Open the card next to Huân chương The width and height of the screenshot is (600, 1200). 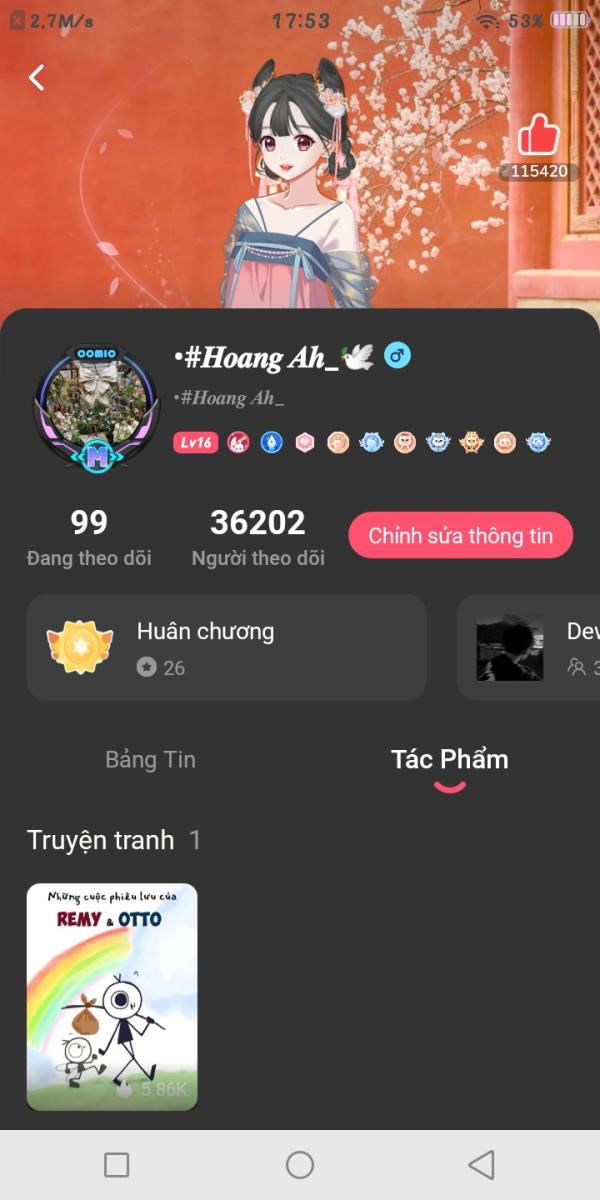(x=529, y=647)
